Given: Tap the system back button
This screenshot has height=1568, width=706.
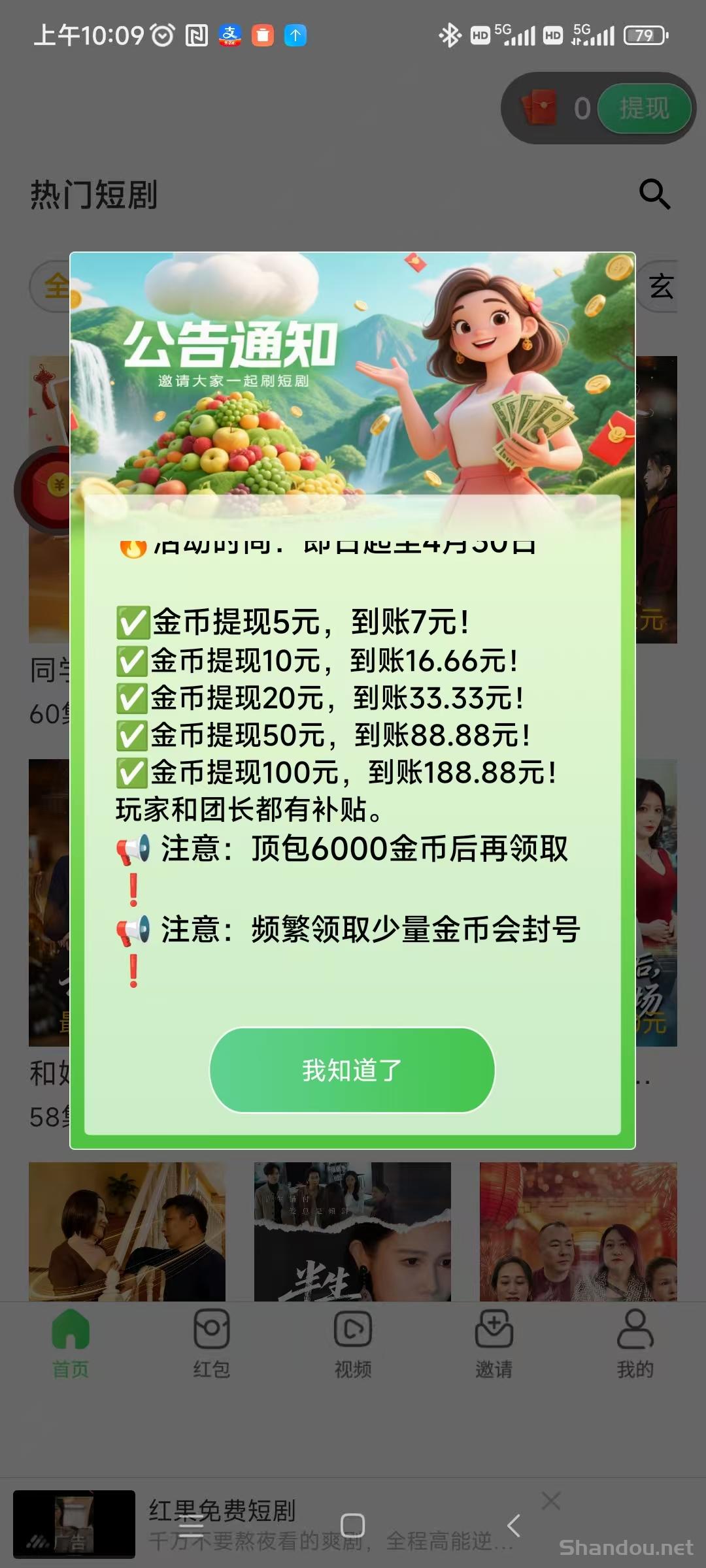Looking at the screenshot, I should pos(514,1526).
